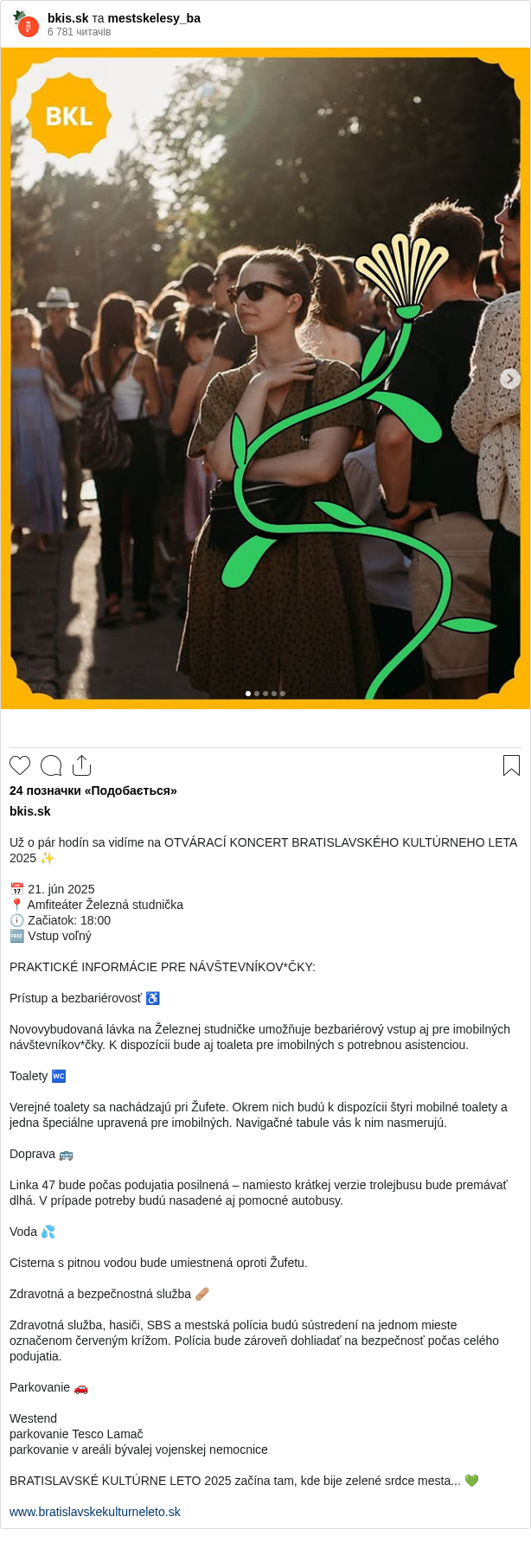Open bkis.sk profile from header

pos(67,18)
